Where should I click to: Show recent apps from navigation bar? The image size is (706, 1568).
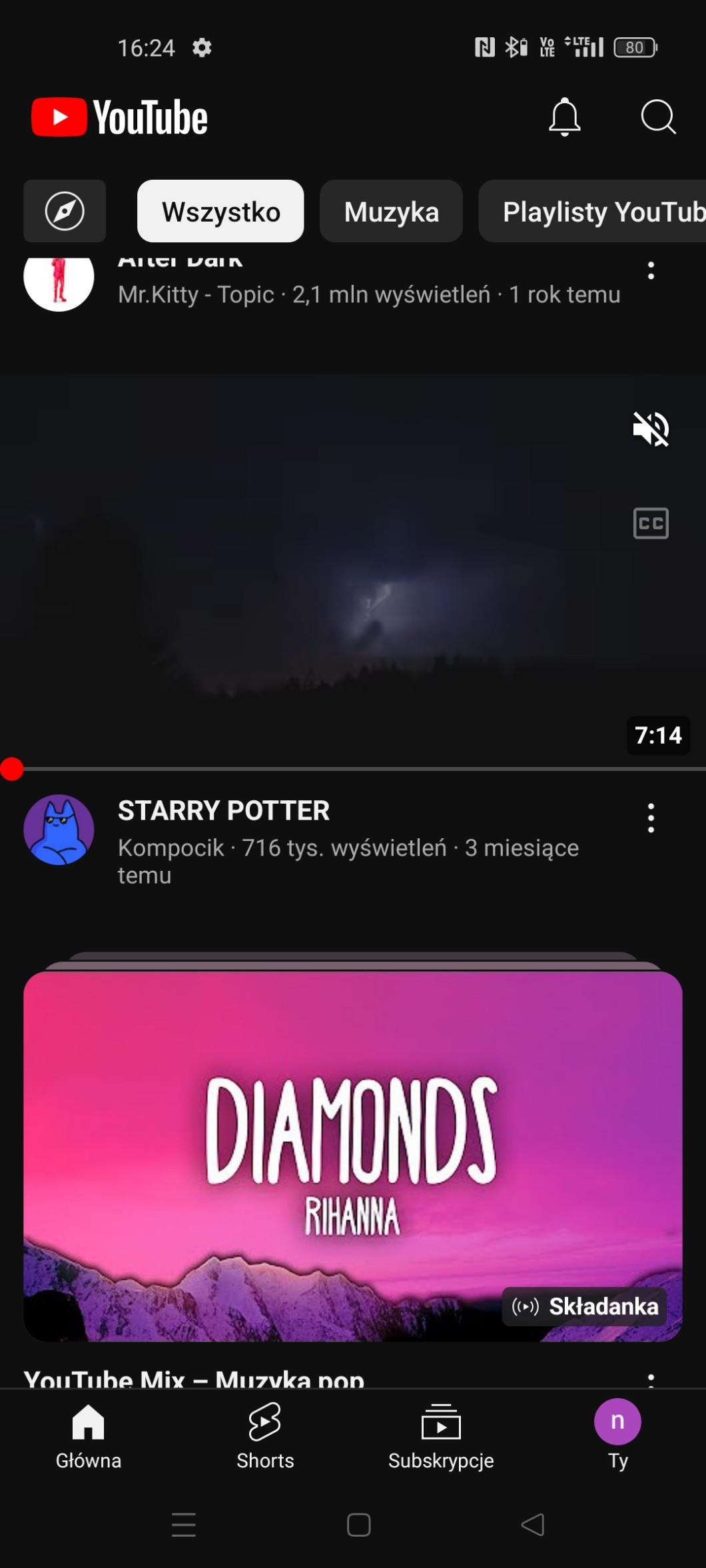pyautogui.click(x=184, y=1525)
